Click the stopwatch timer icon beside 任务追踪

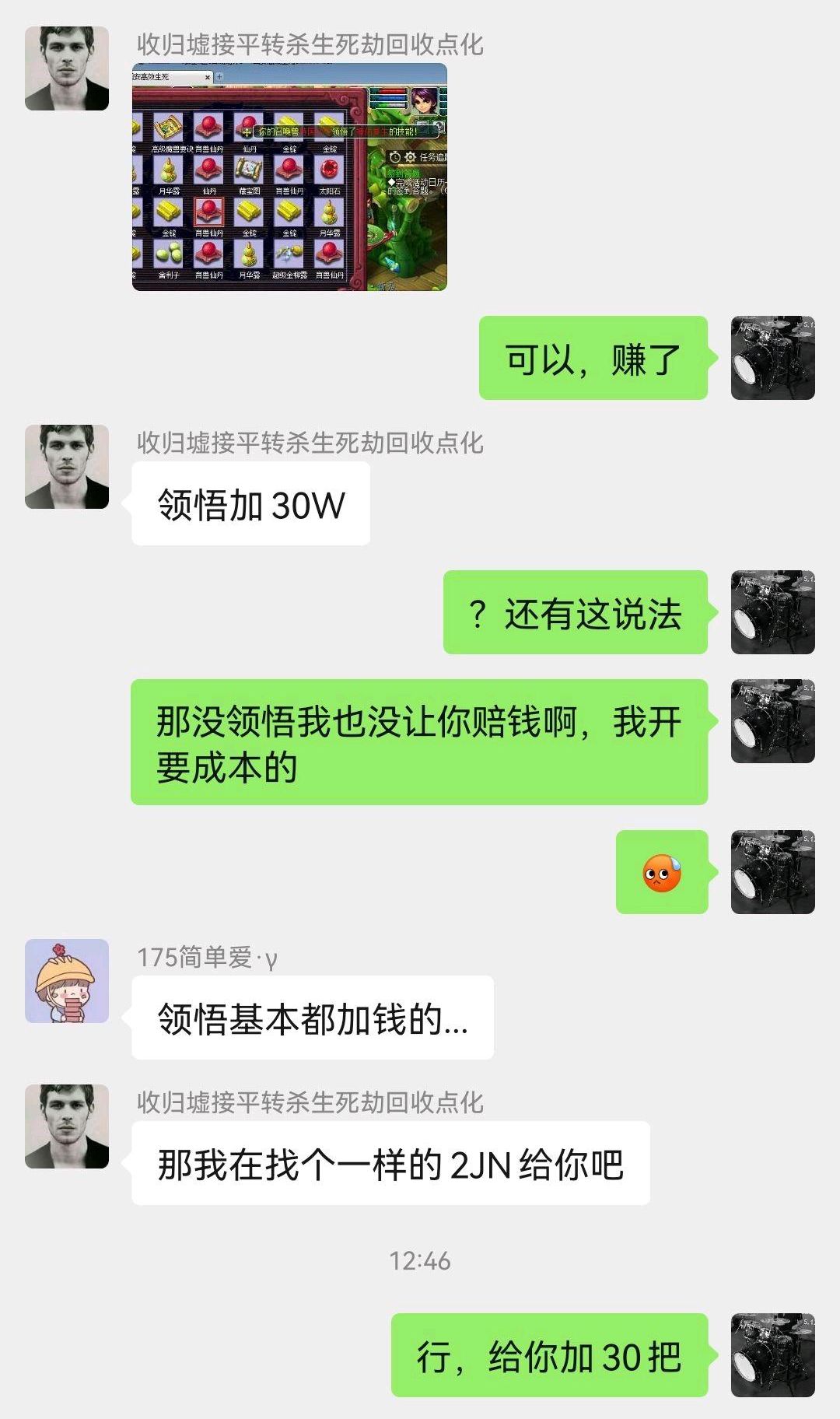tap(394, 156)
